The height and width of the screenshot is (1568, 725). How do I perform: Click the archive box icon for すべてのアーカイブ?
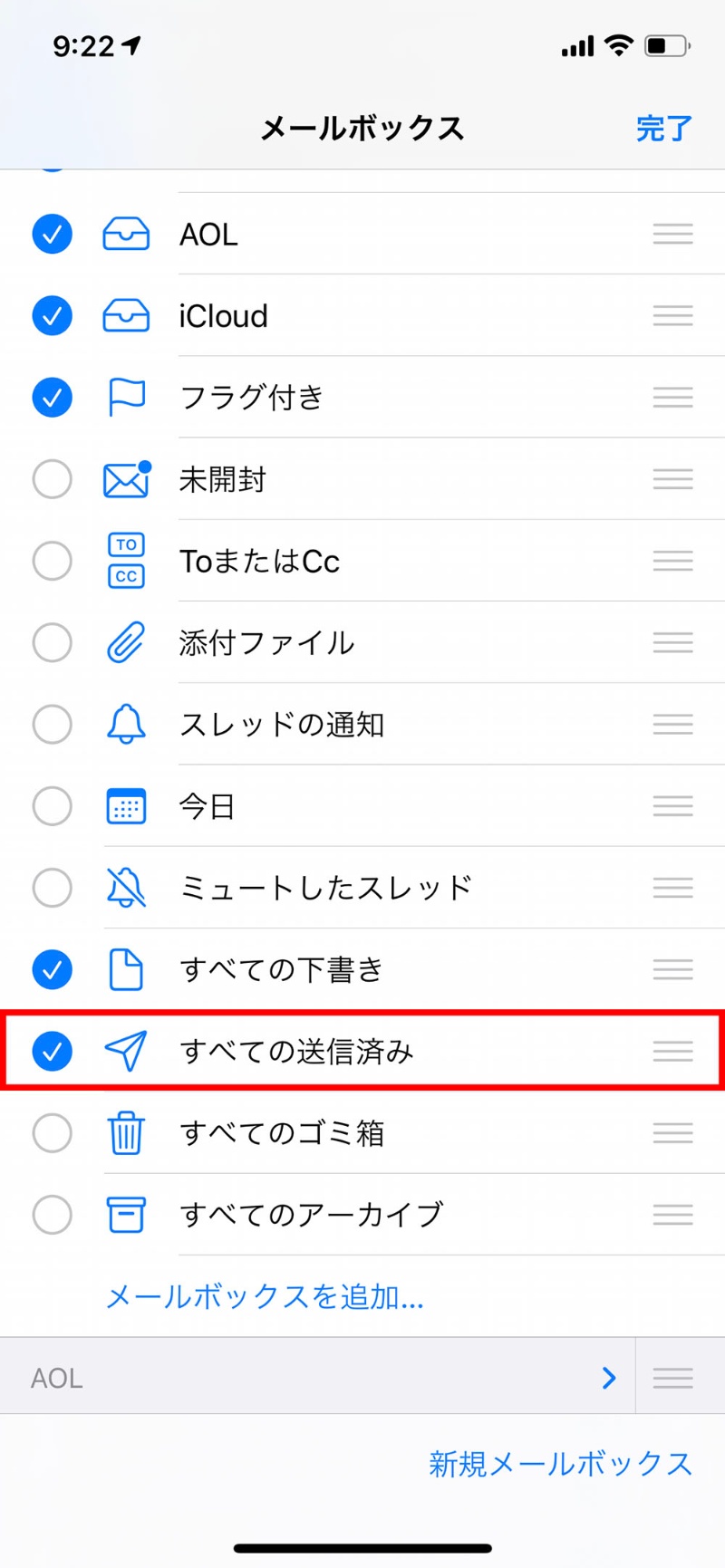pos(126,1215)
